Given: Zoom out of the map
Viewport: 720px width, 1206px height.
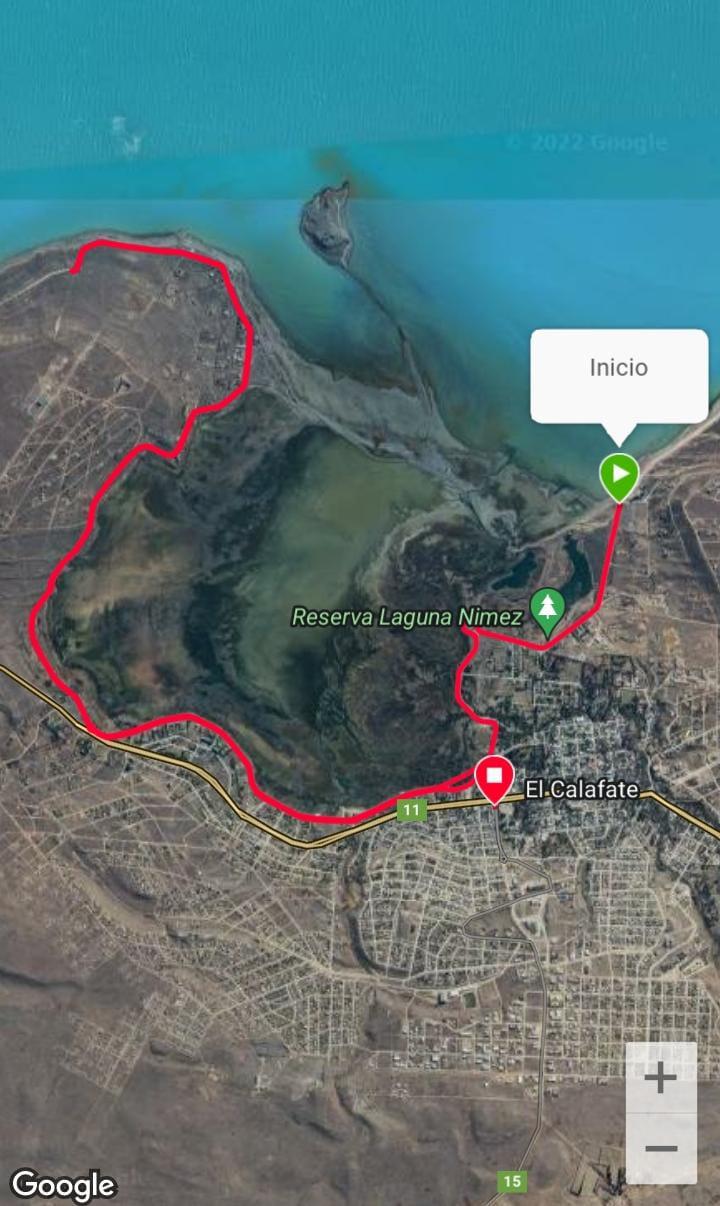Looking at the screenshot, I should point(660,1148).
